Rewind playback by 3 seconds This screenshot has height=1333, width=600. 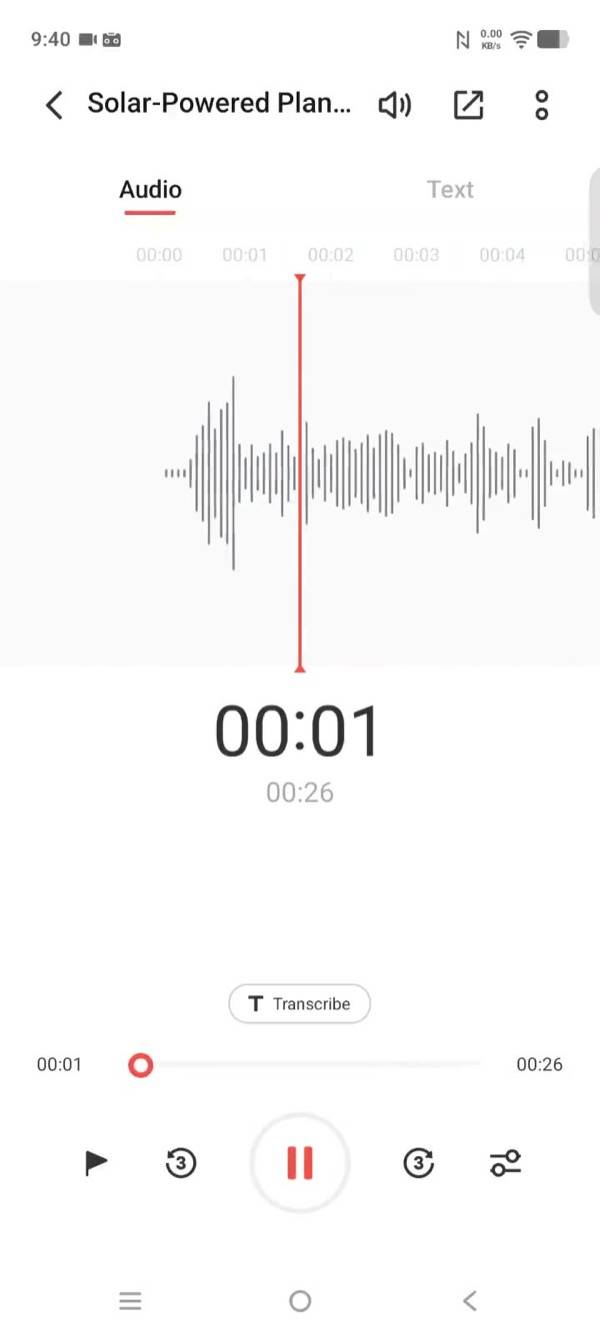coord(180,1162)
